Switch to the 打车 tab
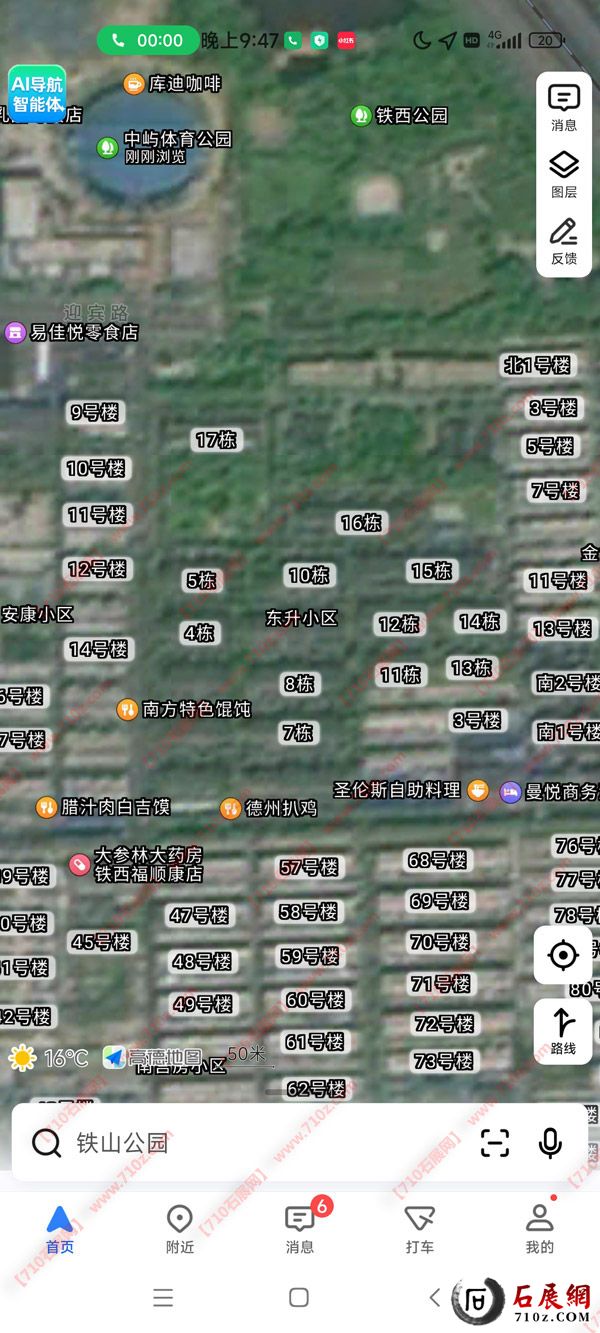The width and height of the screenshot is (600, 1333). [x=420, y=1228]
